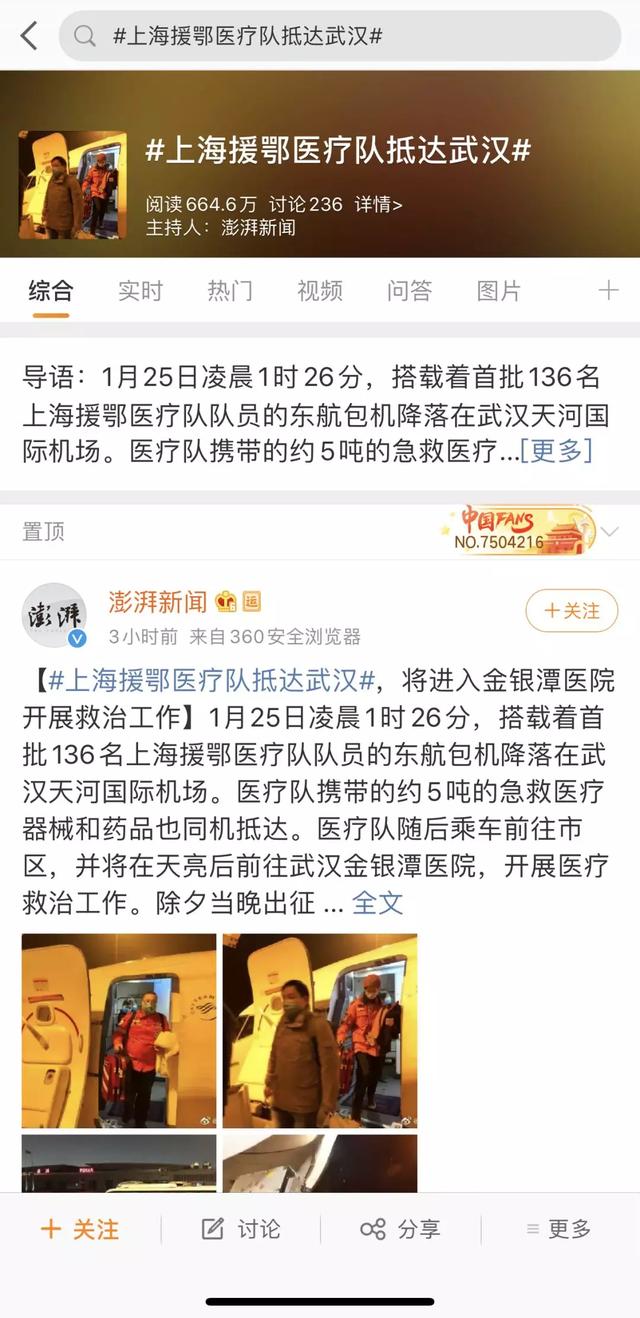The height and width of the screenshot is (1318, 640).
Task: Expand the intro text with 更多
Action: [556, 451]
